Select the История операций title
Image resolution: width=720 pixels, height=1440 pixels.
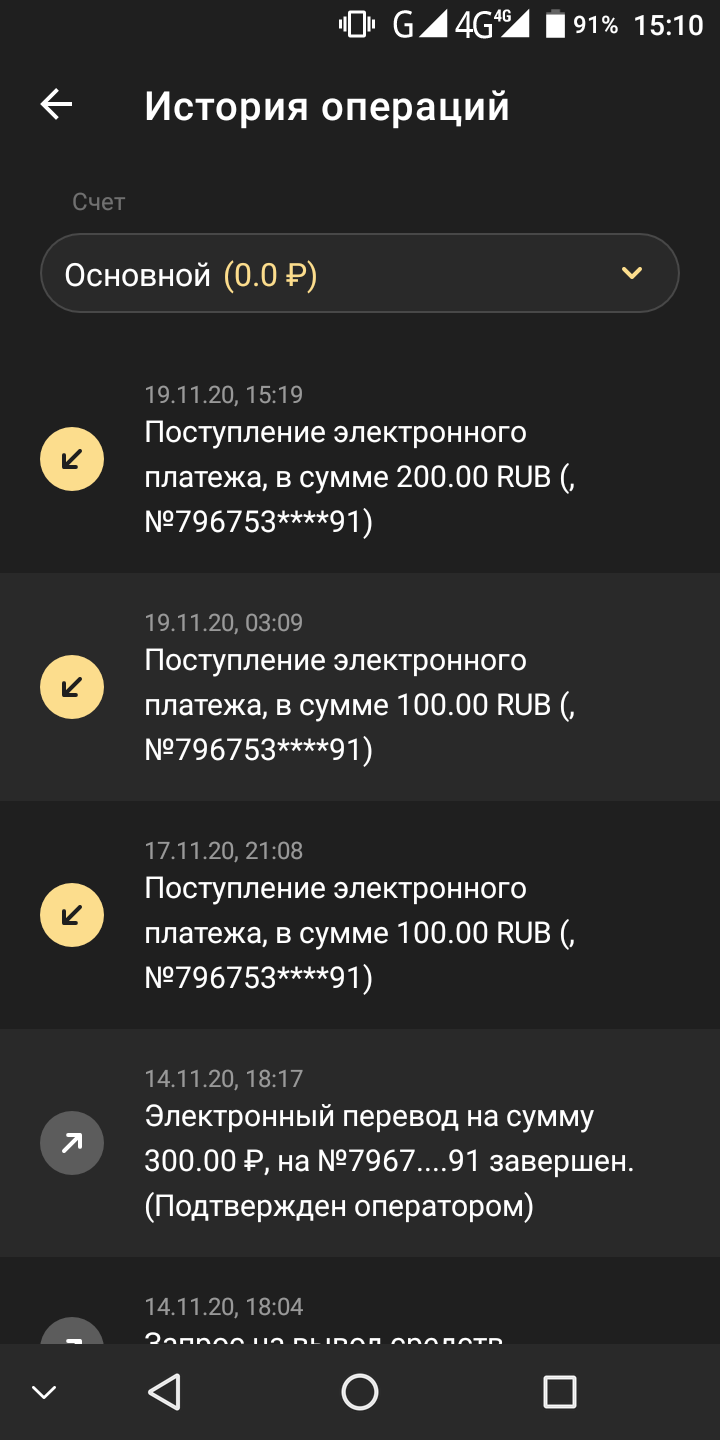(x=328, y=105)
